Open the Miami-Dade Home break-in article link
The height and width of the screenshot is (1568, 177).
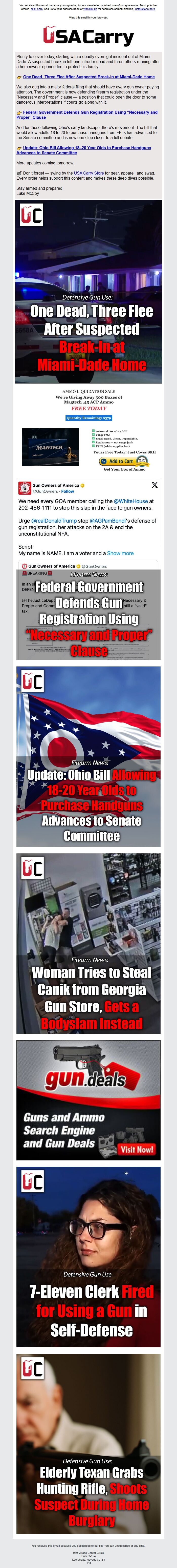[89, 77]
